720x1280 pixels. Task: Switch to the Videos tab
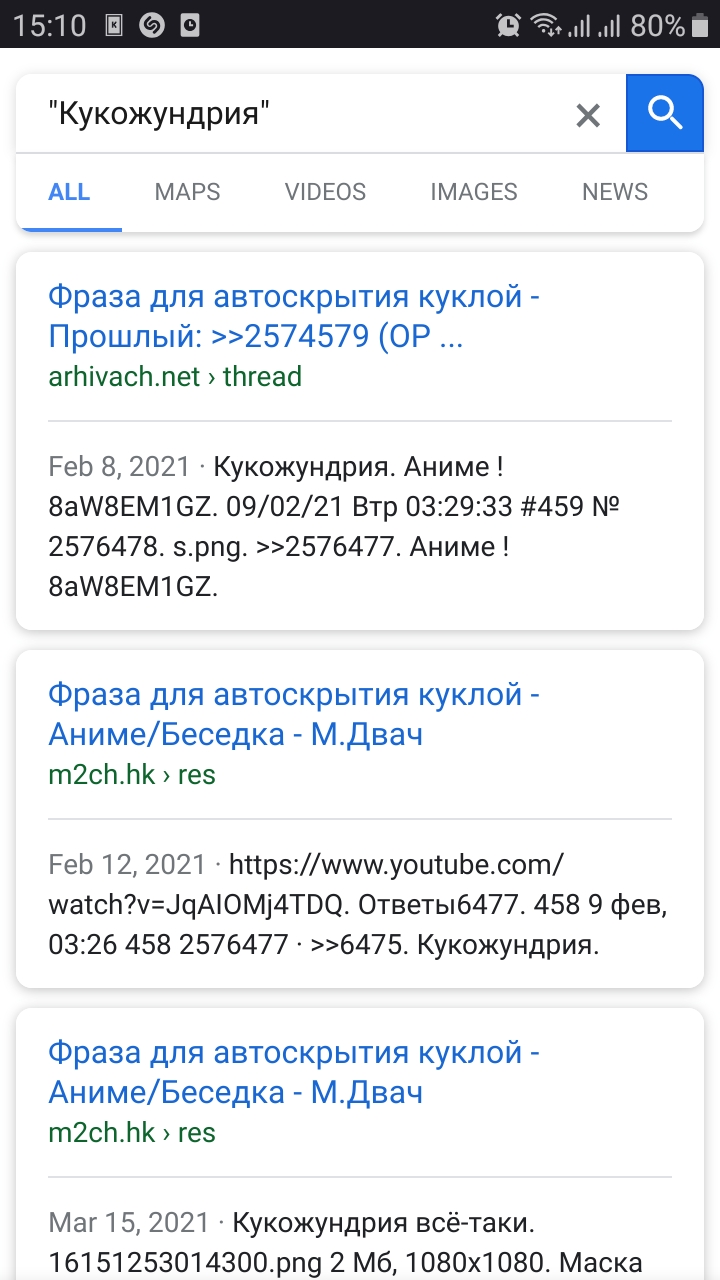point(325,192)
